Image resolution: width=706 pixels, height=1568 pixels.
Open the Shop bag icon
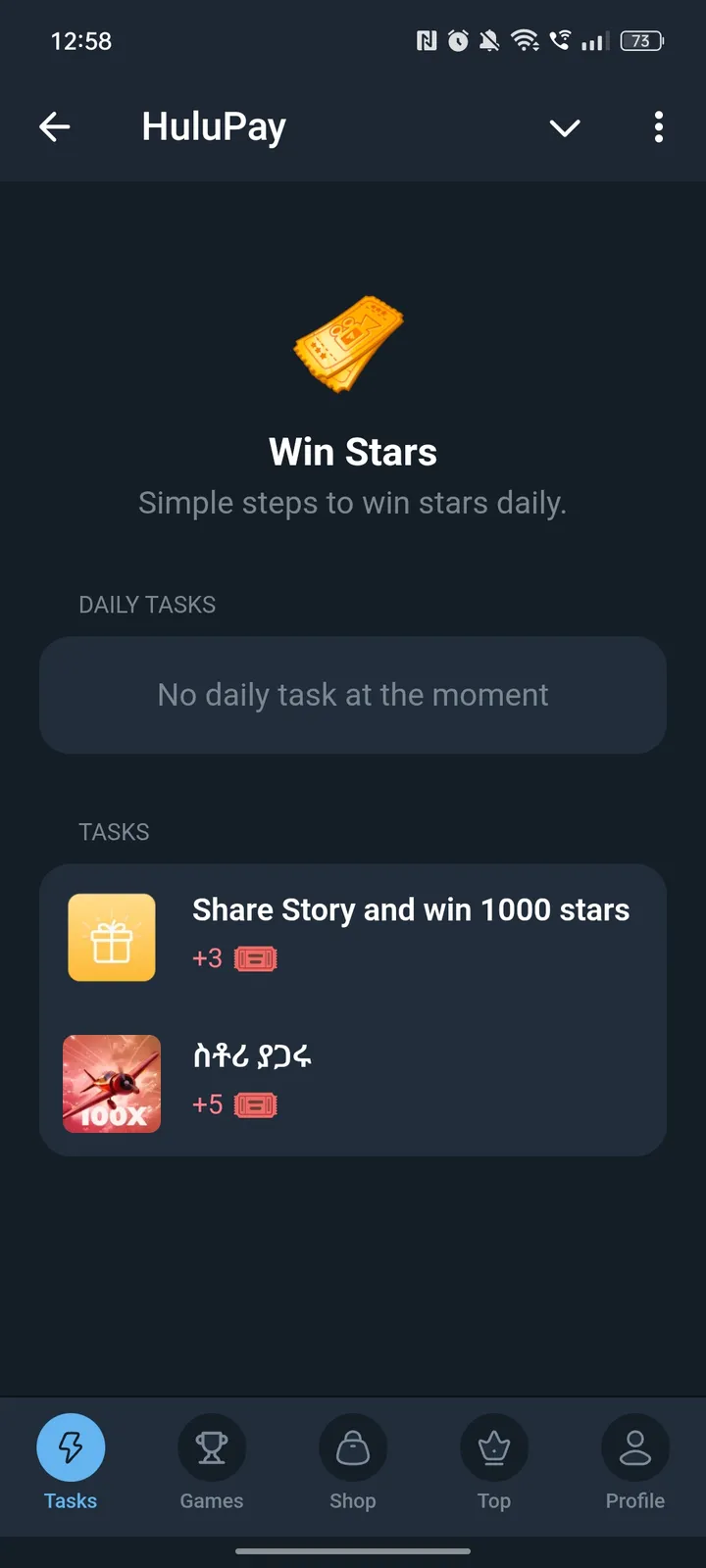point(353,1446)
